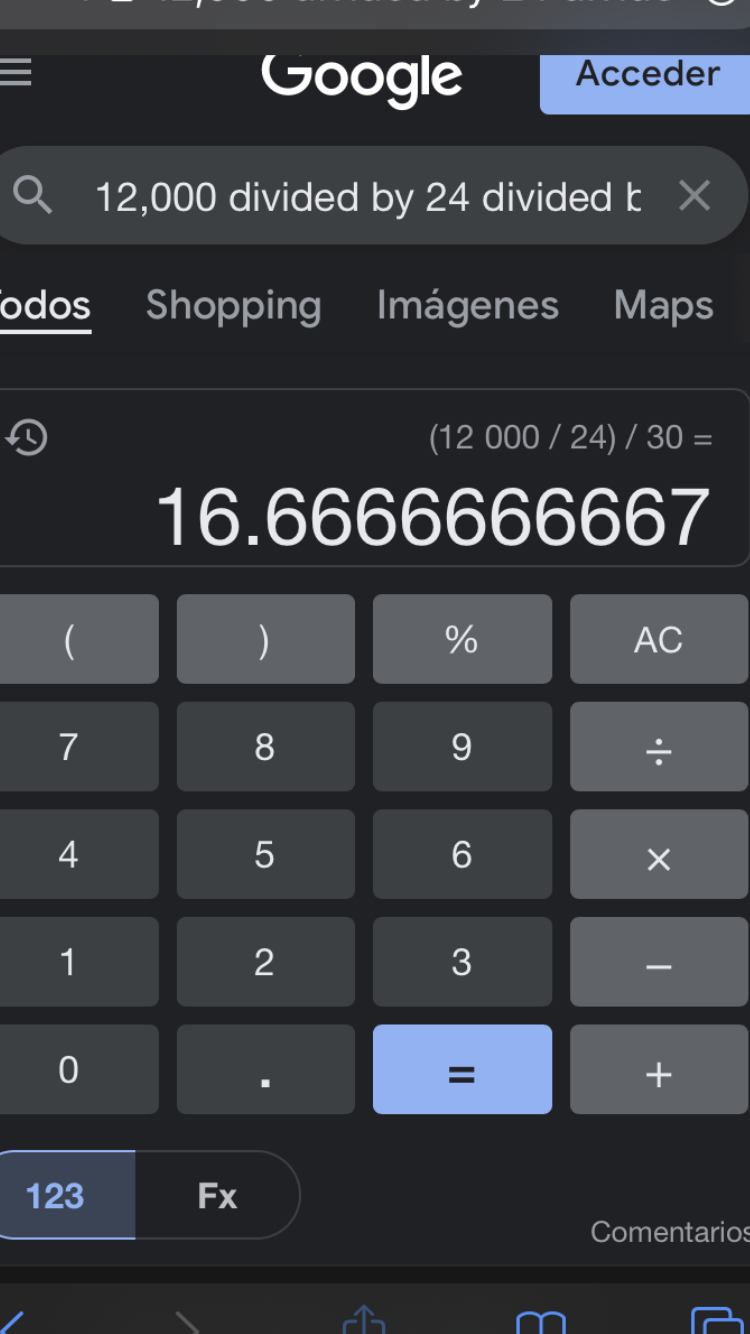This screenshot has height=1334, width=750.
Task: Select the division operator key
Action: tap(658, 747)
